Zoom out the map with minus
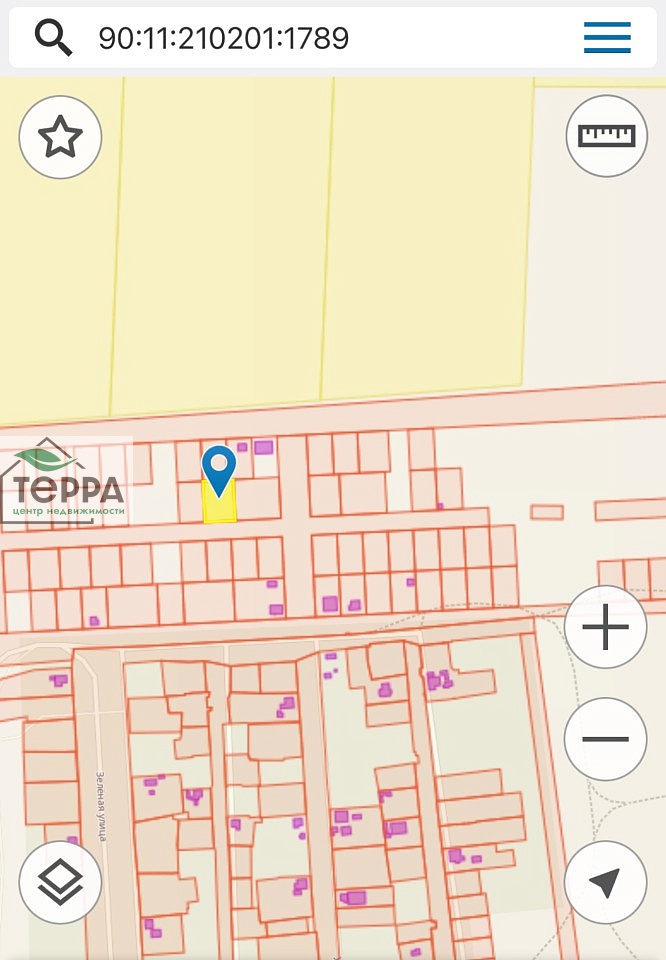Screen dimensions: 666x960 coord(605,739)
